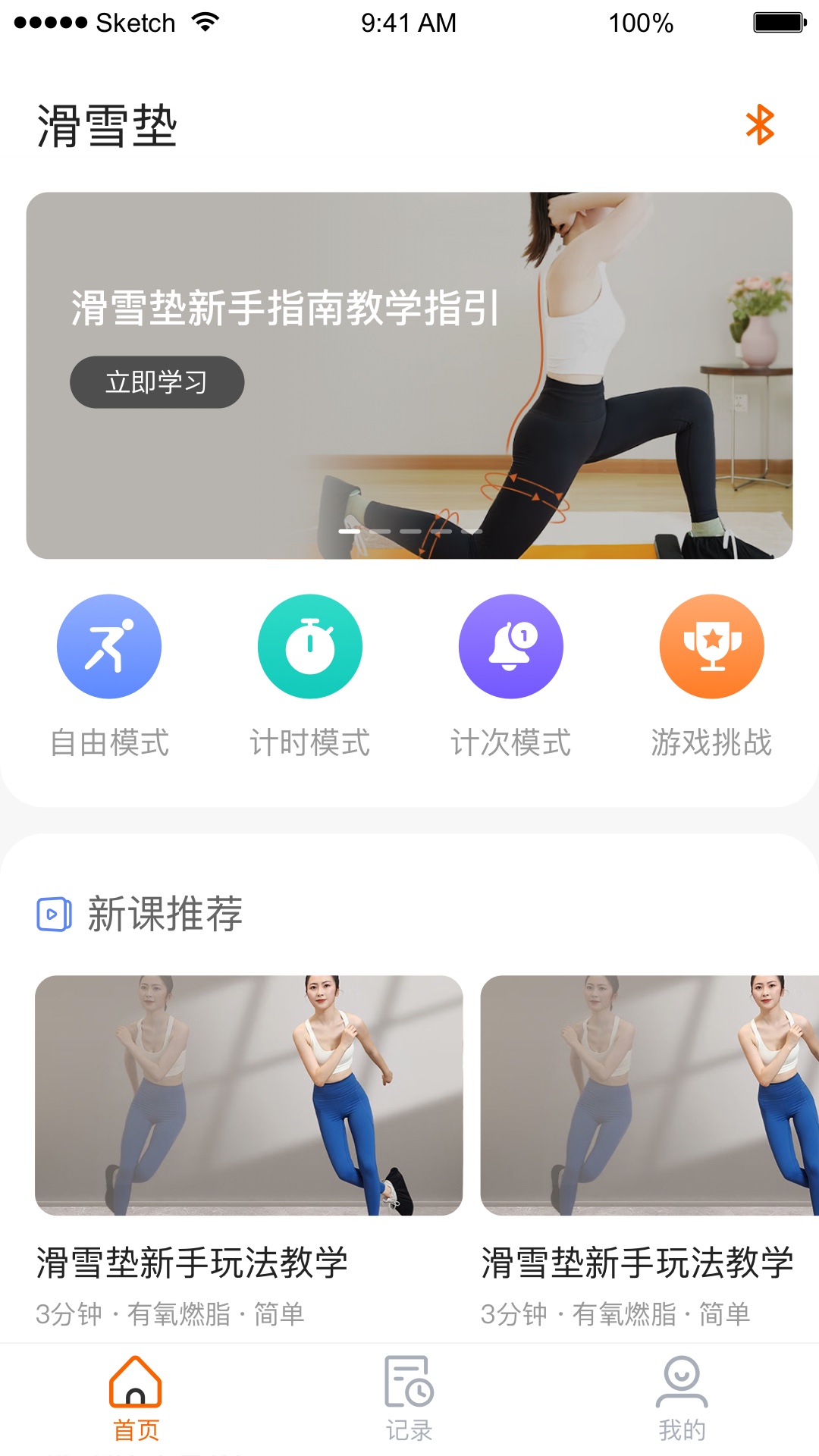The width and height of the screenshot is (819, 1456).
Task: Switch to the 记录 records tab
Action: pos(409,1398)
